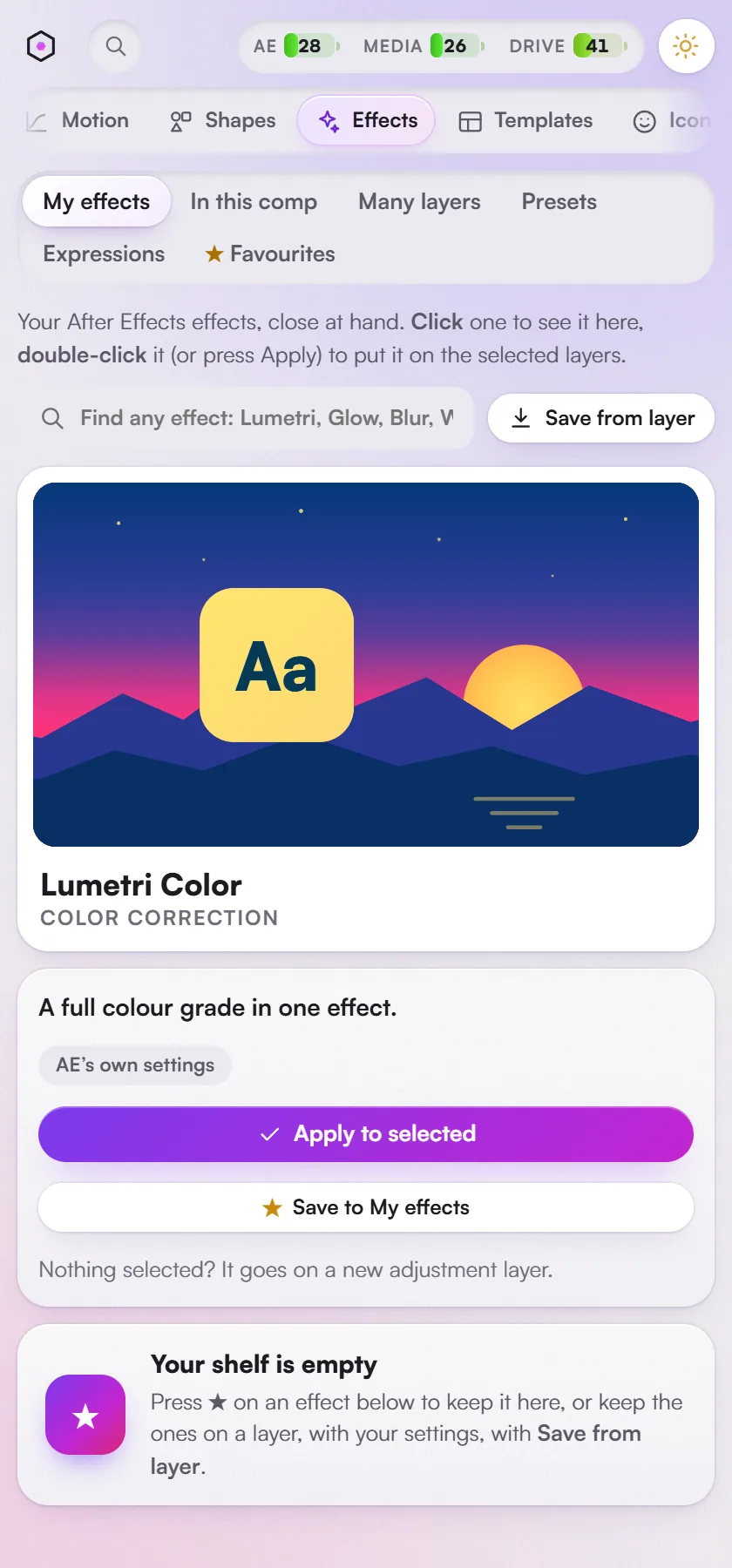The image size is (732, 1568).
Task: Go to the Expressions sub-tab
Action: 104,253
